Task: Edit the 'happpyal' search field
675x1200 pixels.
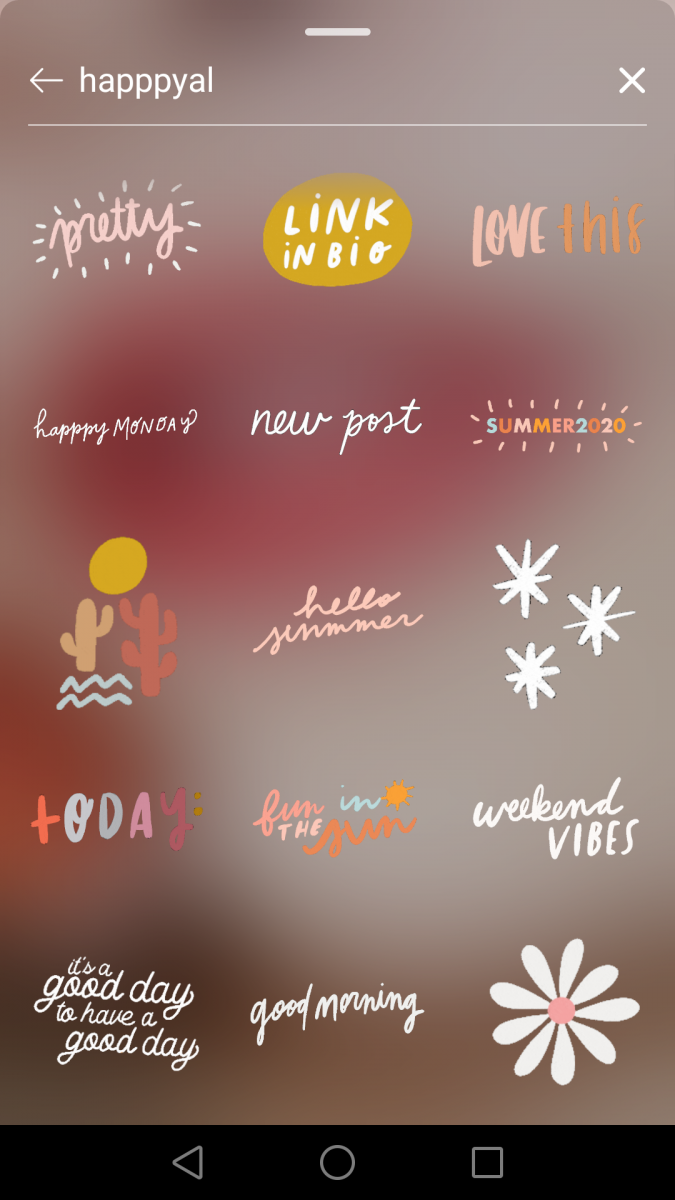Action: pos(300,81)
